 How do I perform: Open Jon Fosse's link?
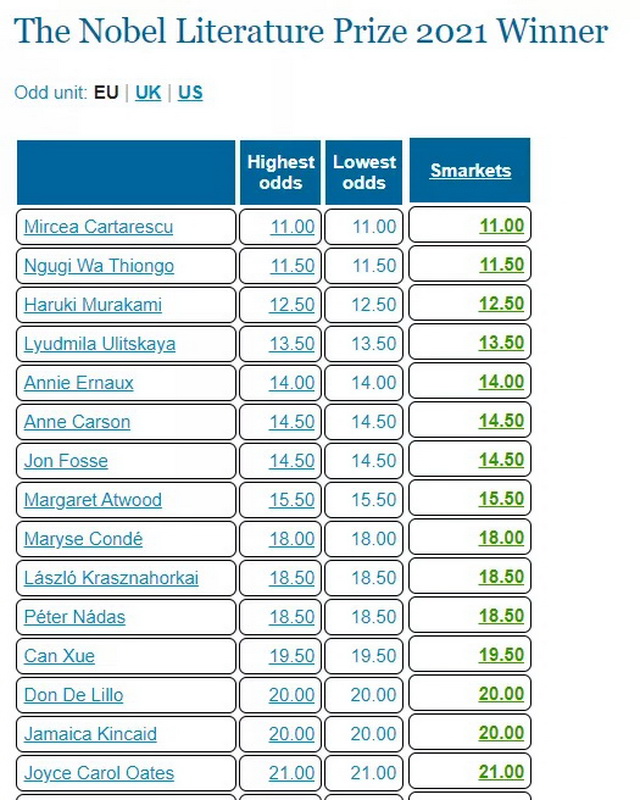pyautogui.click(x=66, y=461)
